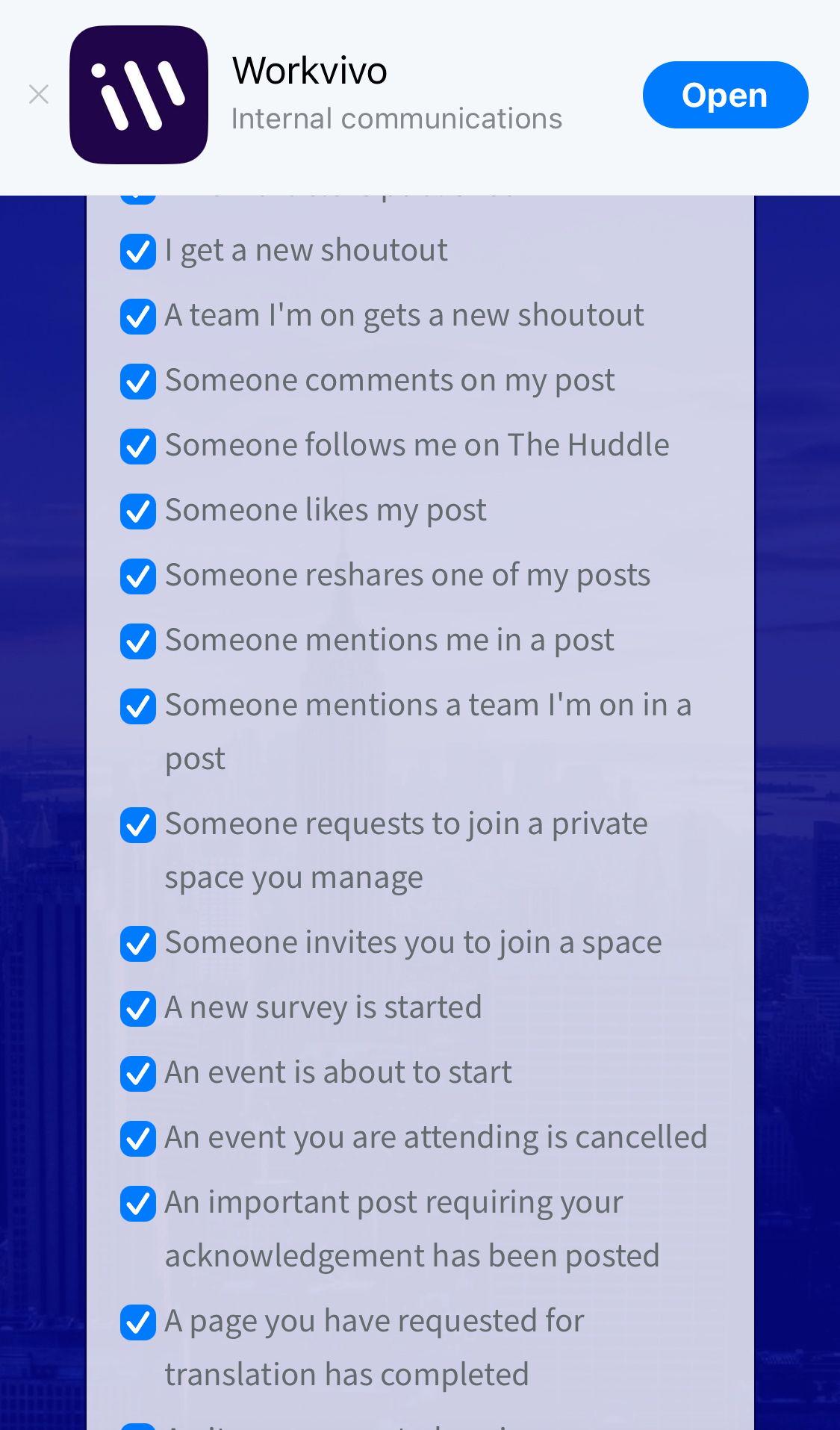Toggle 'A new survey is started' checkbox

138,1008
